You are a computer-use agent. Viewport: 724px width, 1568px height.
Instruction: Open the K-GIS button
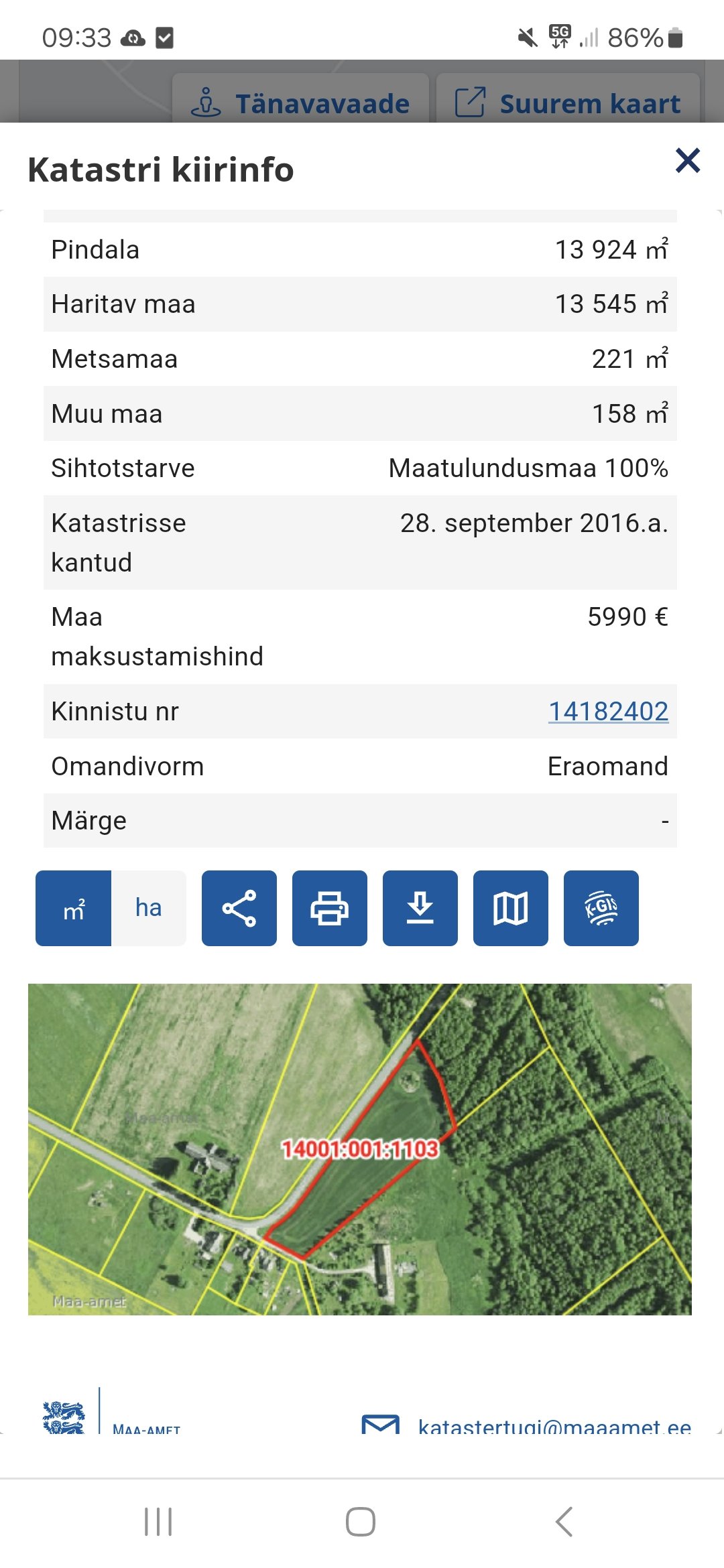(601, 908)
